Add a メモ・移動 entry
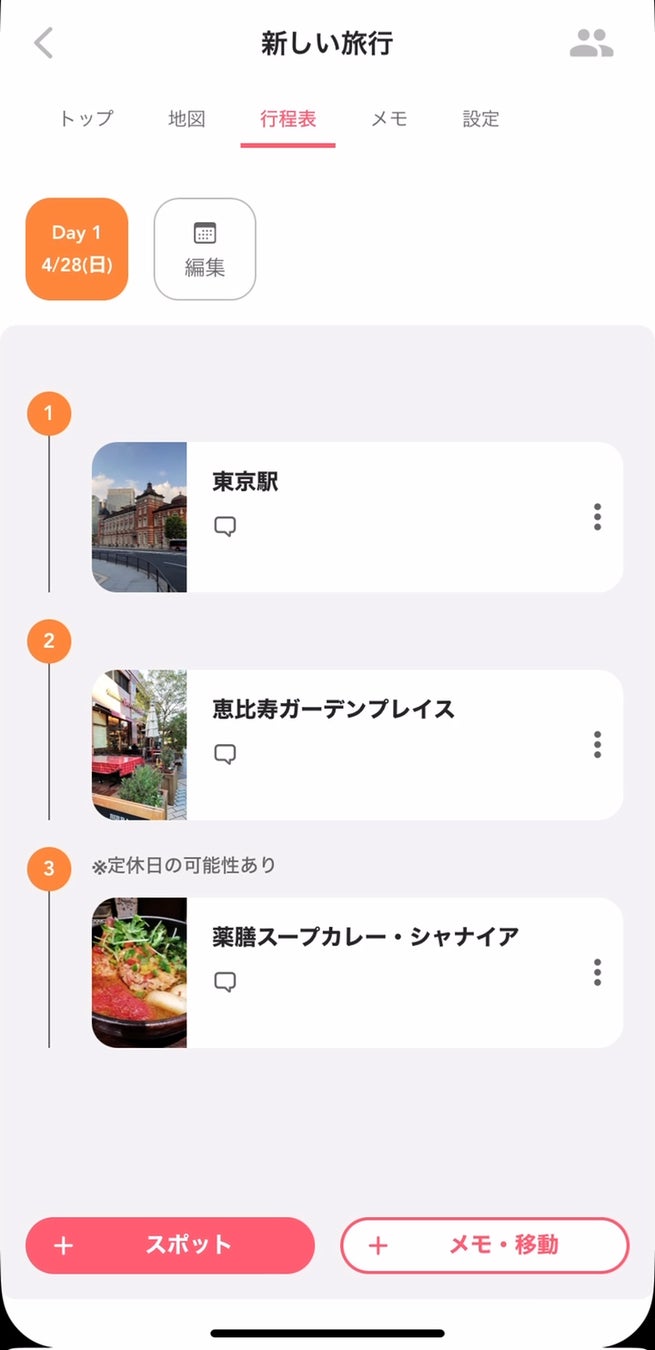 (485, 1245)
